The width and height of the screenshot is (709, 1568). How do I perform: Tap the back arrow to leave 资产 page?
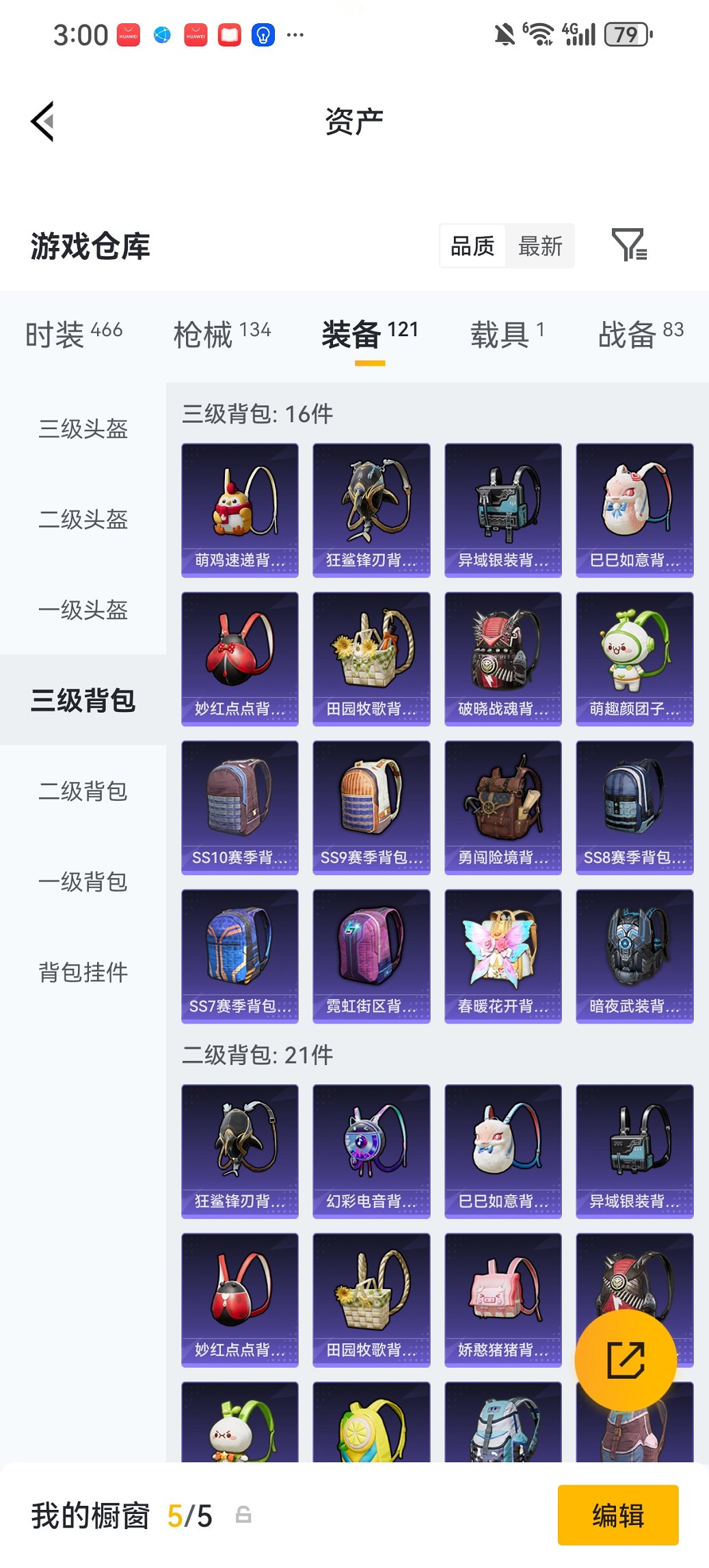(x=42, y=120)
